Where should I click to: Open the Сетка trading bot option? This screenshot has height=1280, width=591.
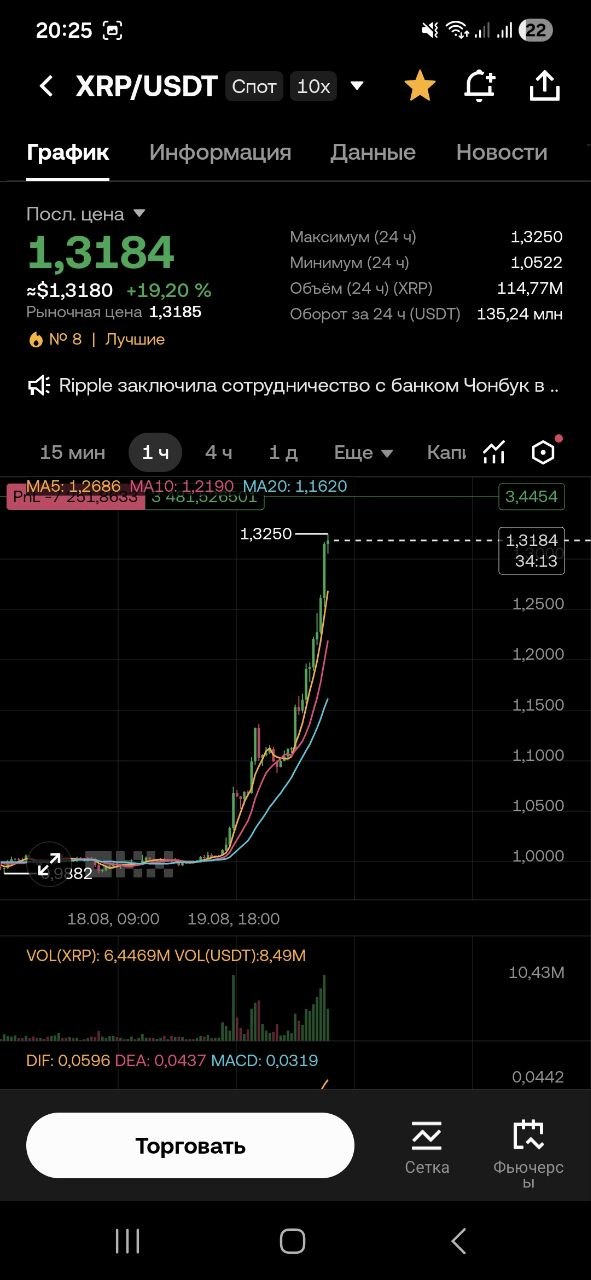[x=427, y=1147]
